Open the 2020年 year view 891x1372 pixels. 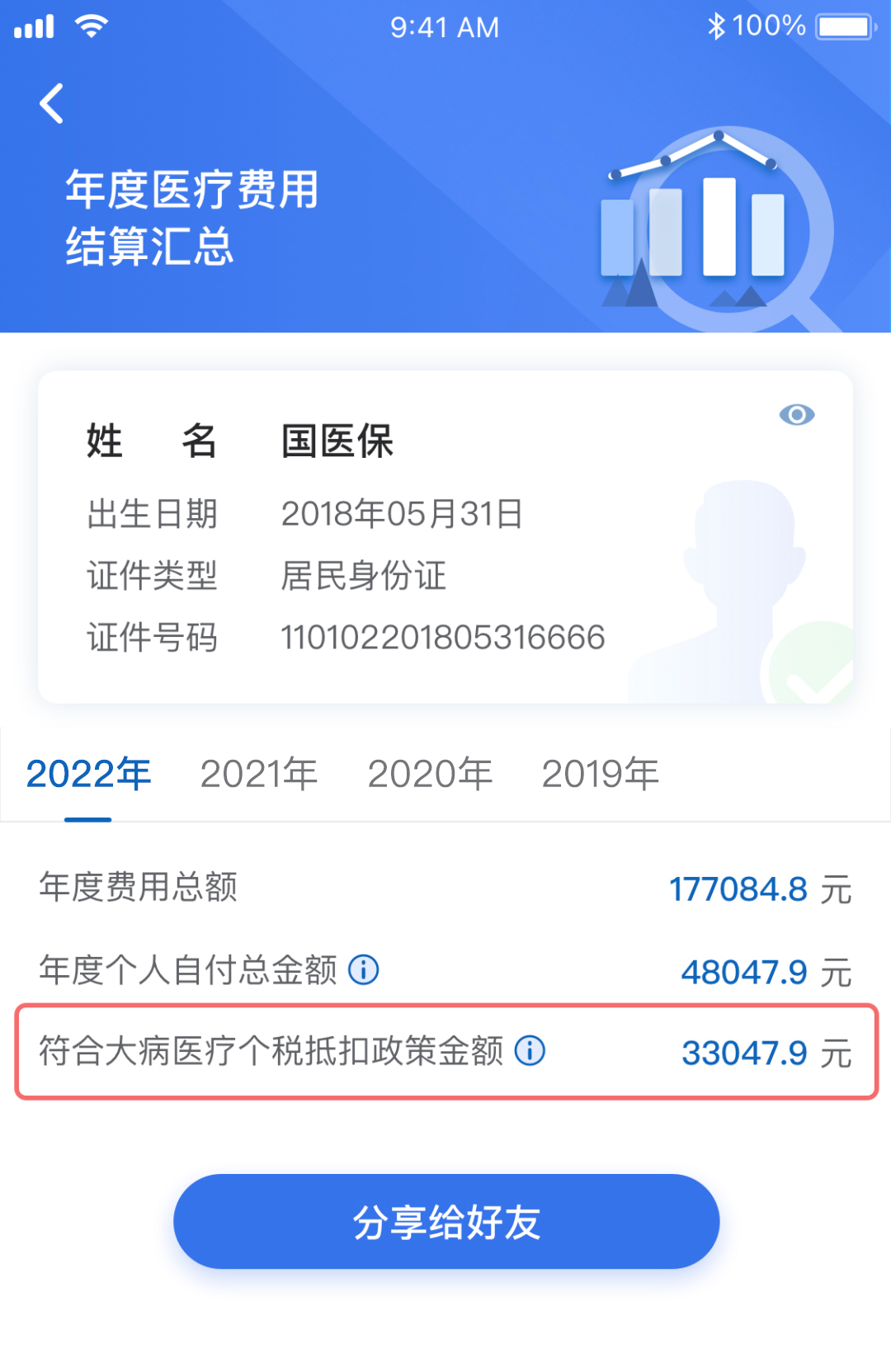click(x=431, y=773)
